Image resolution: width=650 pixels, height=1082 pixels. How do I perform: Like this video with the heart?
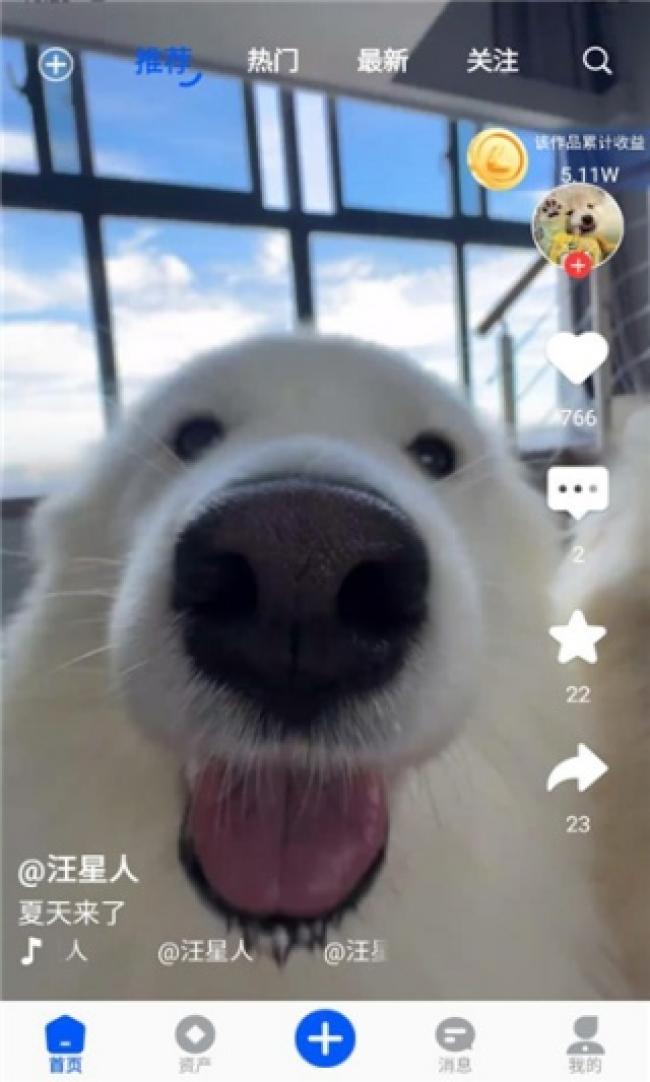(577, 357)
